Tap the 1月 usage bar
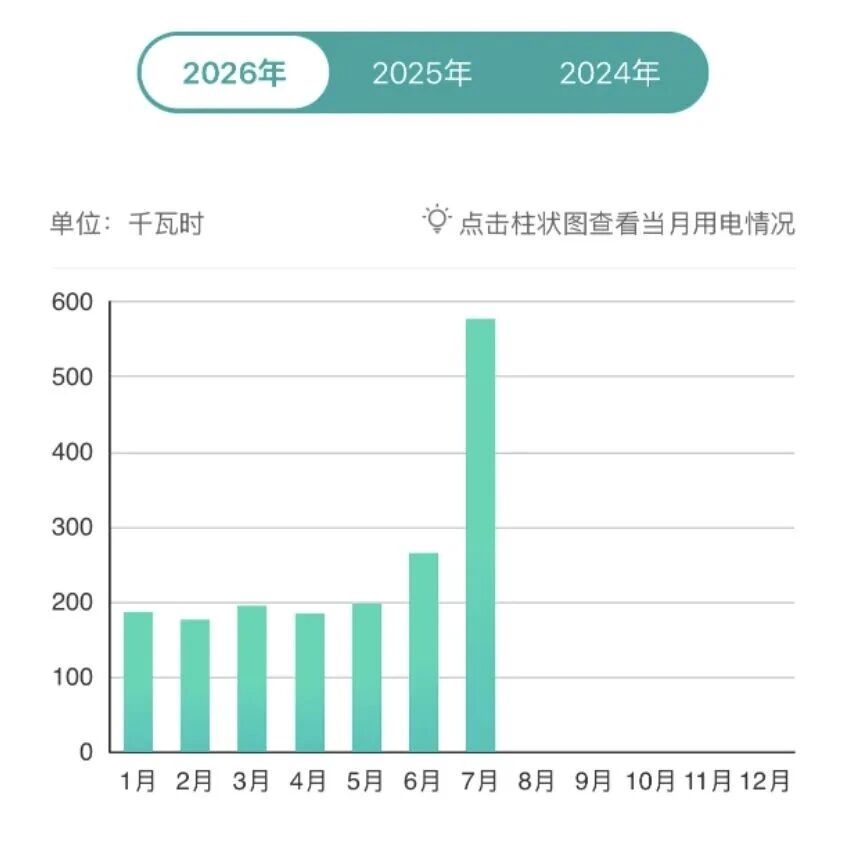This screenshot has height=848, width=848. (138, 681)
